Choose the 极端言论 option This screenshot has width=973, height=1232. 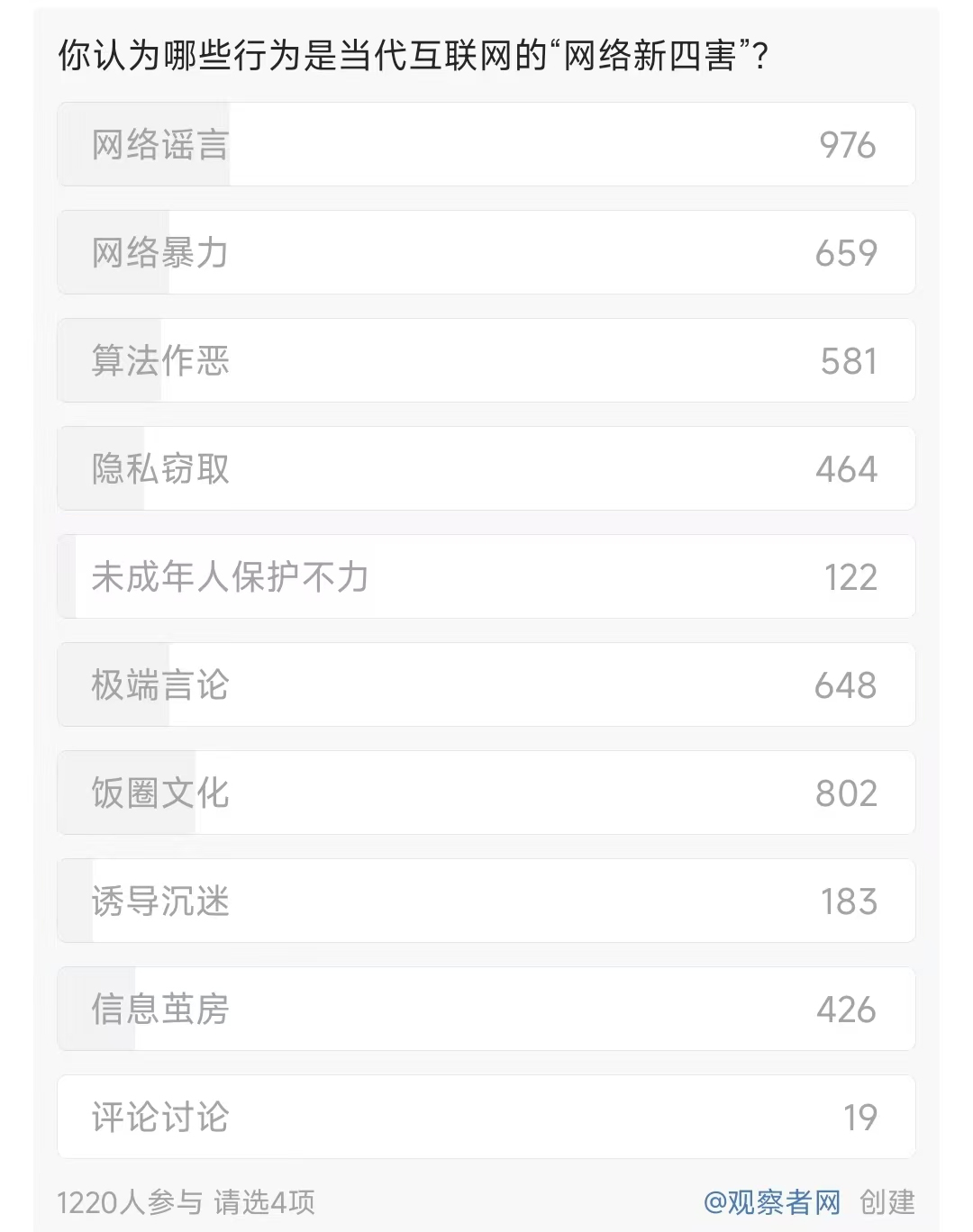tap(486, 685)
